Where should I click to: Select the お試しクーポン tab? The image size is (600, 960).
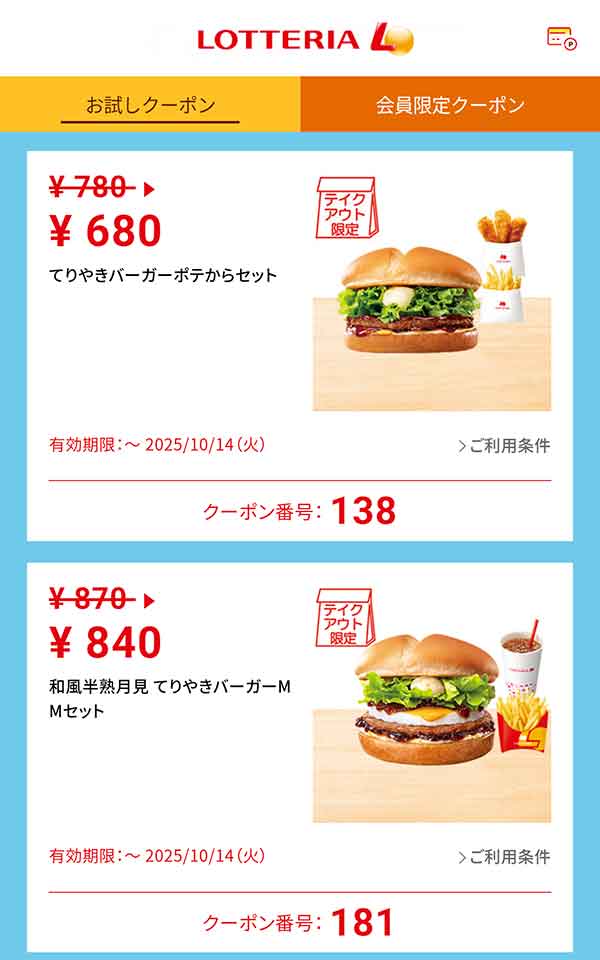click(150, 105)
